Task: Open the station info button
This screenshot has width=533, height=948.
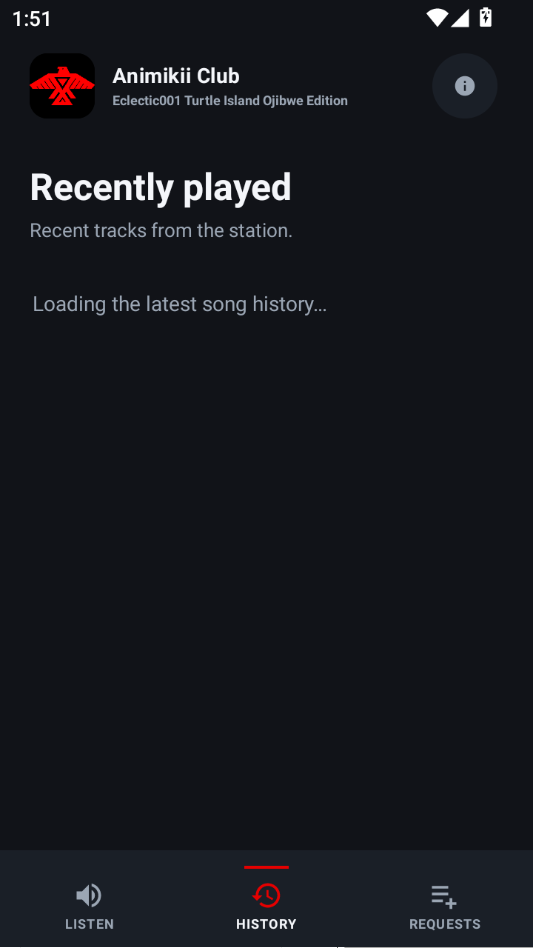Action: [x=464, y=86]
